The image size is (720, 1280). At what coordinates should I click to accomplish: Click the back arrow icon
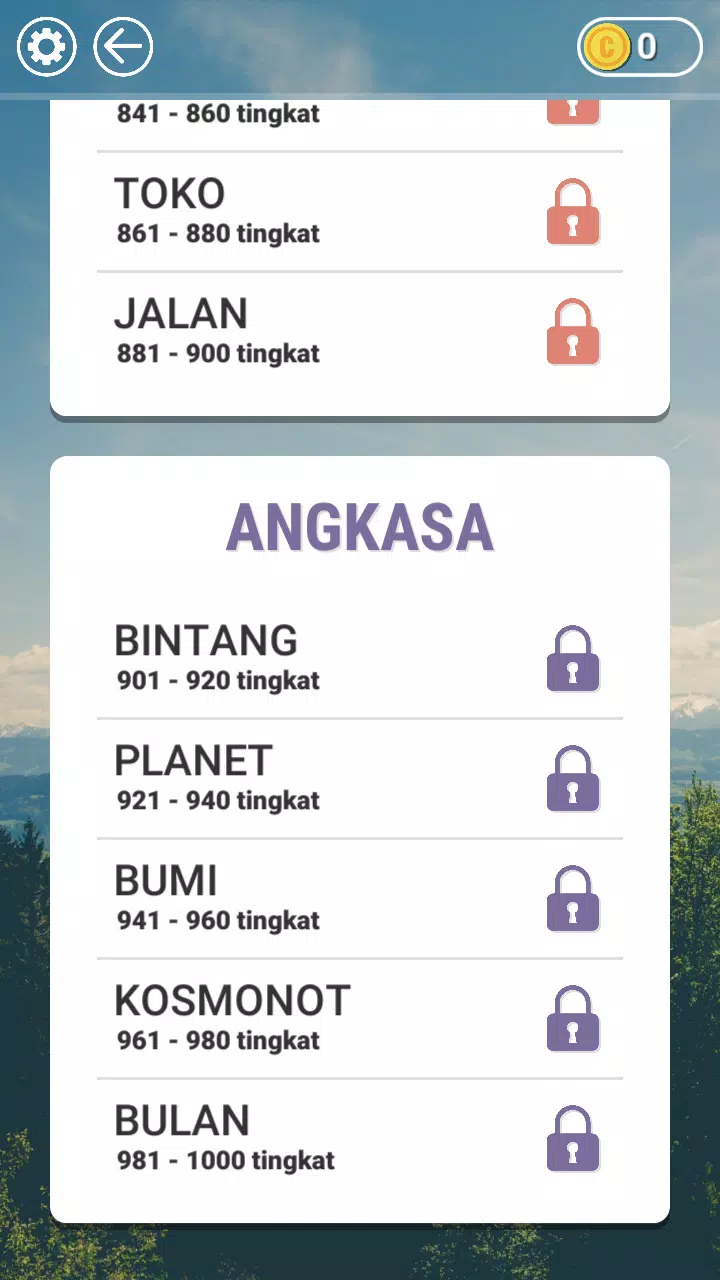tap(122, 46)
